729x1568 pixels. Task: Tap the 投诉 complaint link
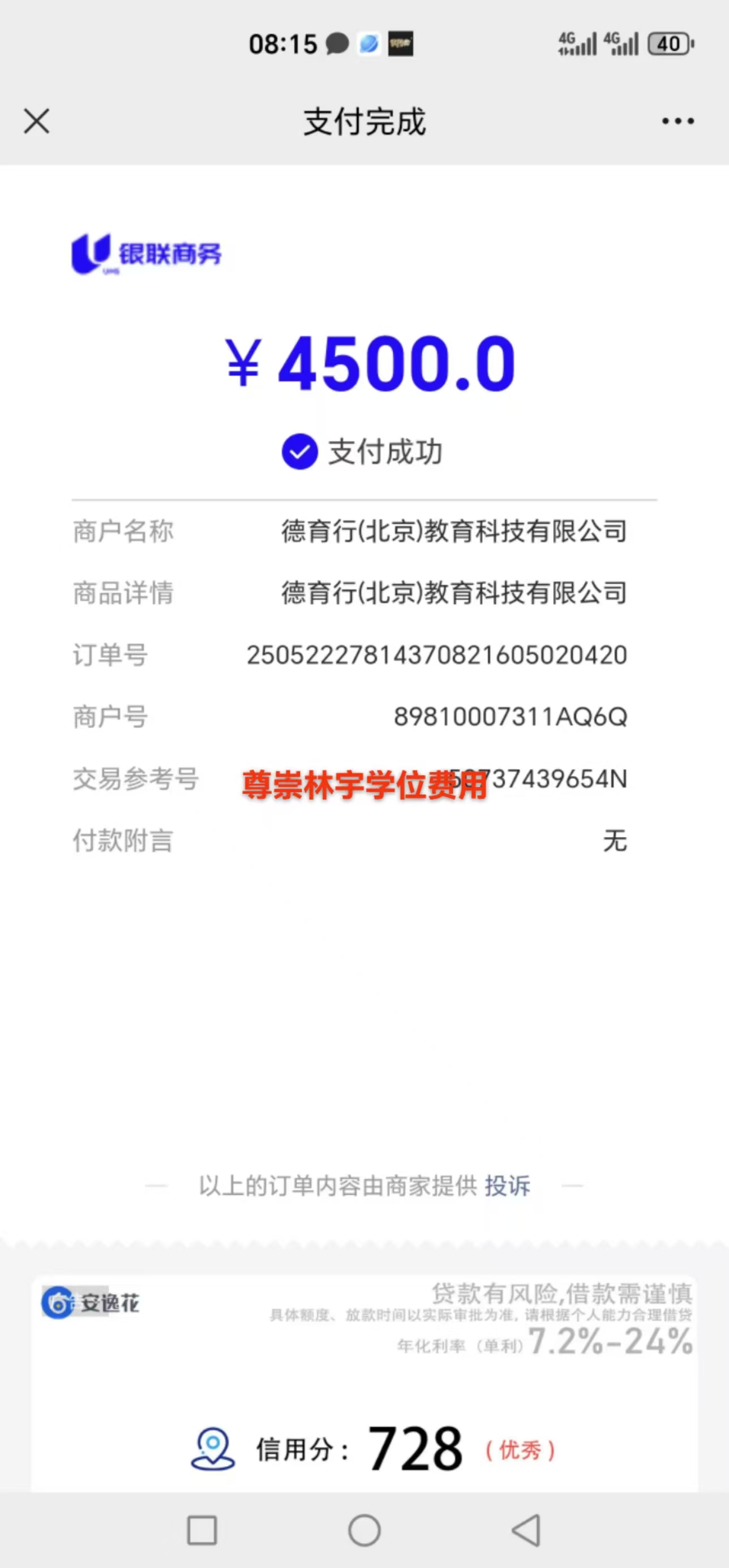(x=507, y=1186)
